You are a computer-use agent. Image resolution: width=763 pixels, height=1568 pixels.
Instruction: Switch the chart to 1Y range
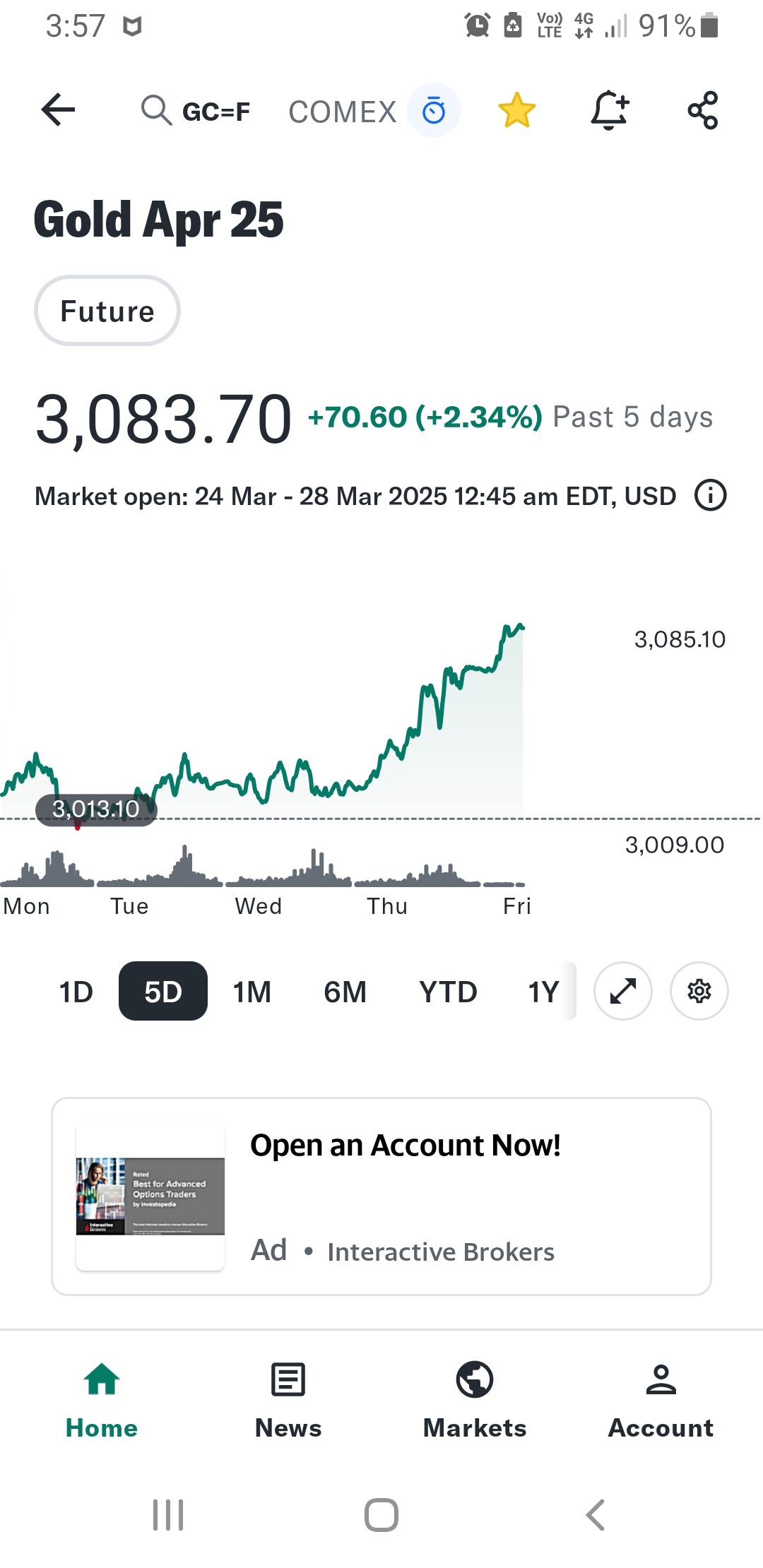[543, 992]
